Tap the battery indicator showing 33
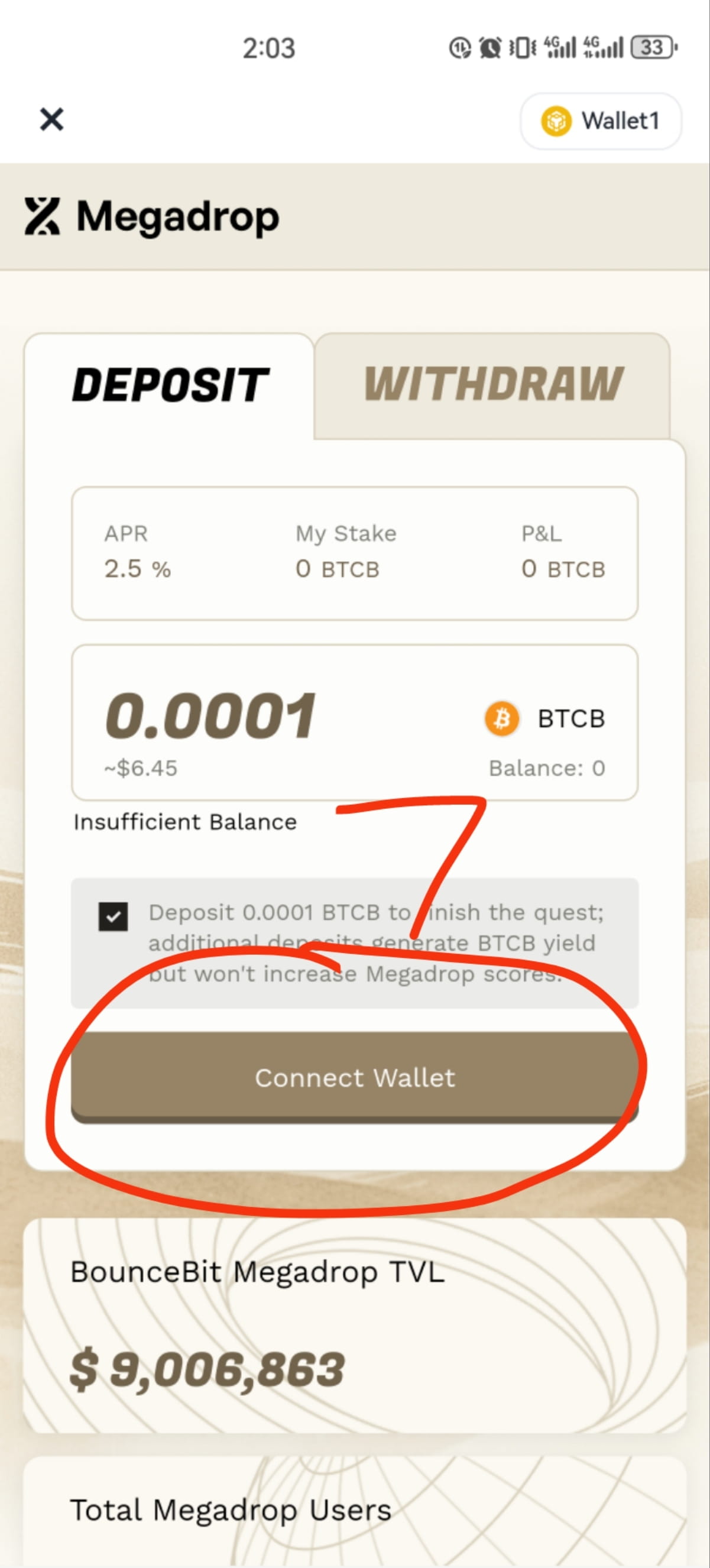Image resolution: width=710 pixels, height=1568 pixels. [652, 48]
